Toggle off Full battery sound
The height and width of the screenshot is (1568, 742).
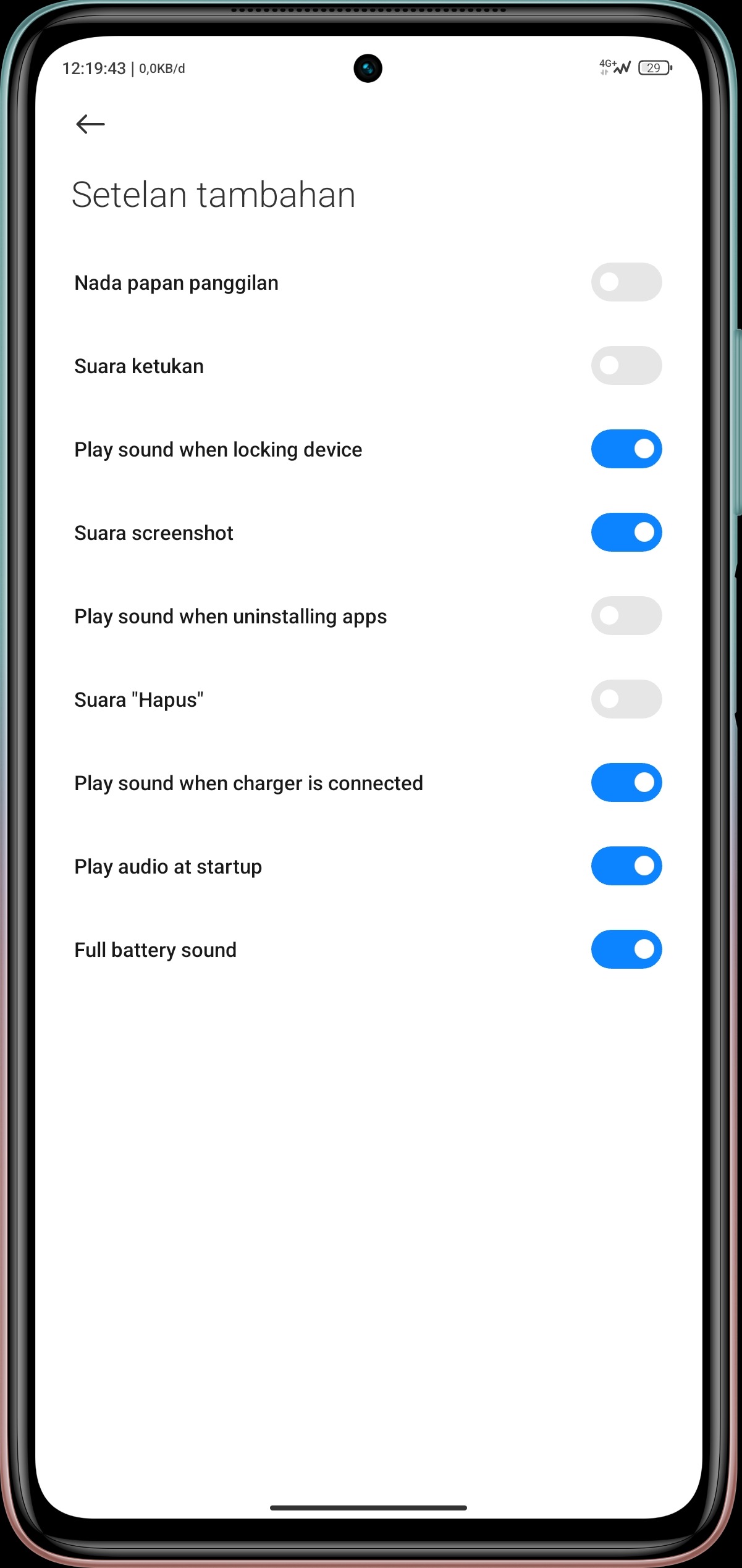tap(626, 950)
